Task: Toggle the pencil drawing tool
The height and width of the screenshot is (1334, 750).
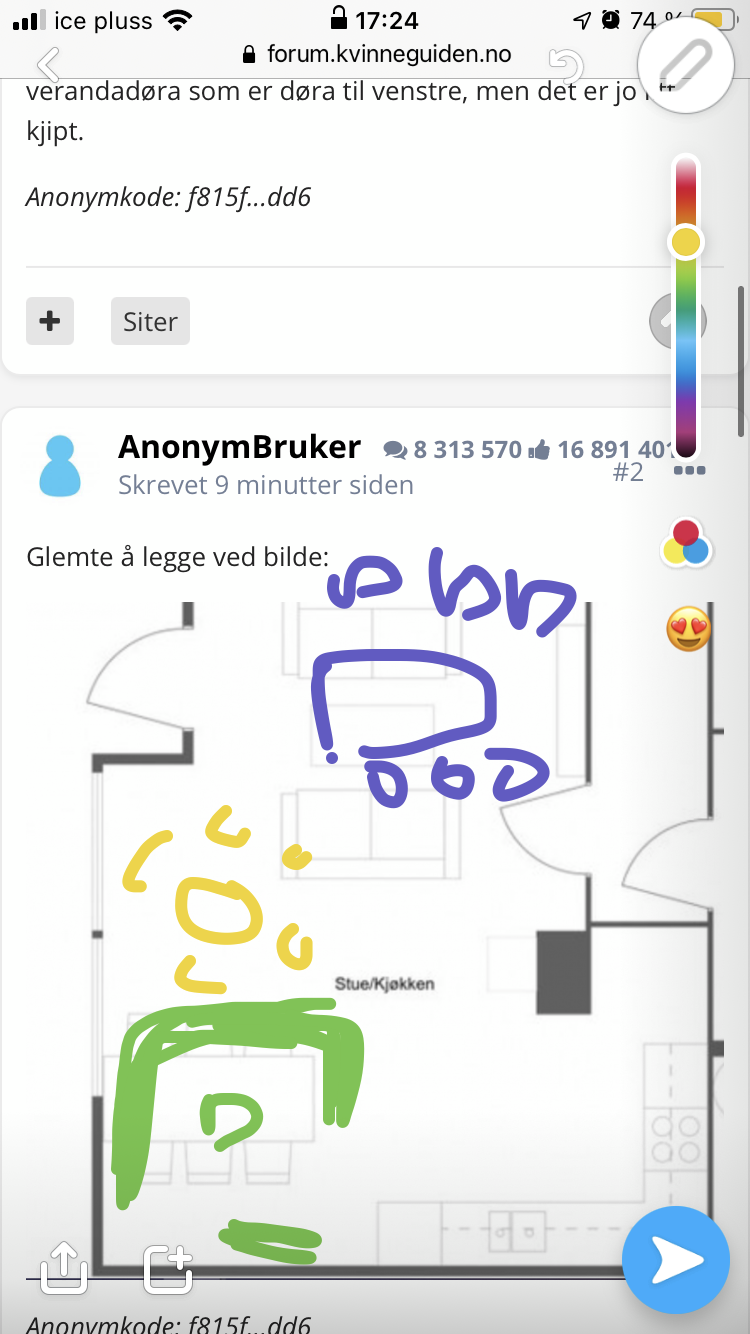Action: 685,65
